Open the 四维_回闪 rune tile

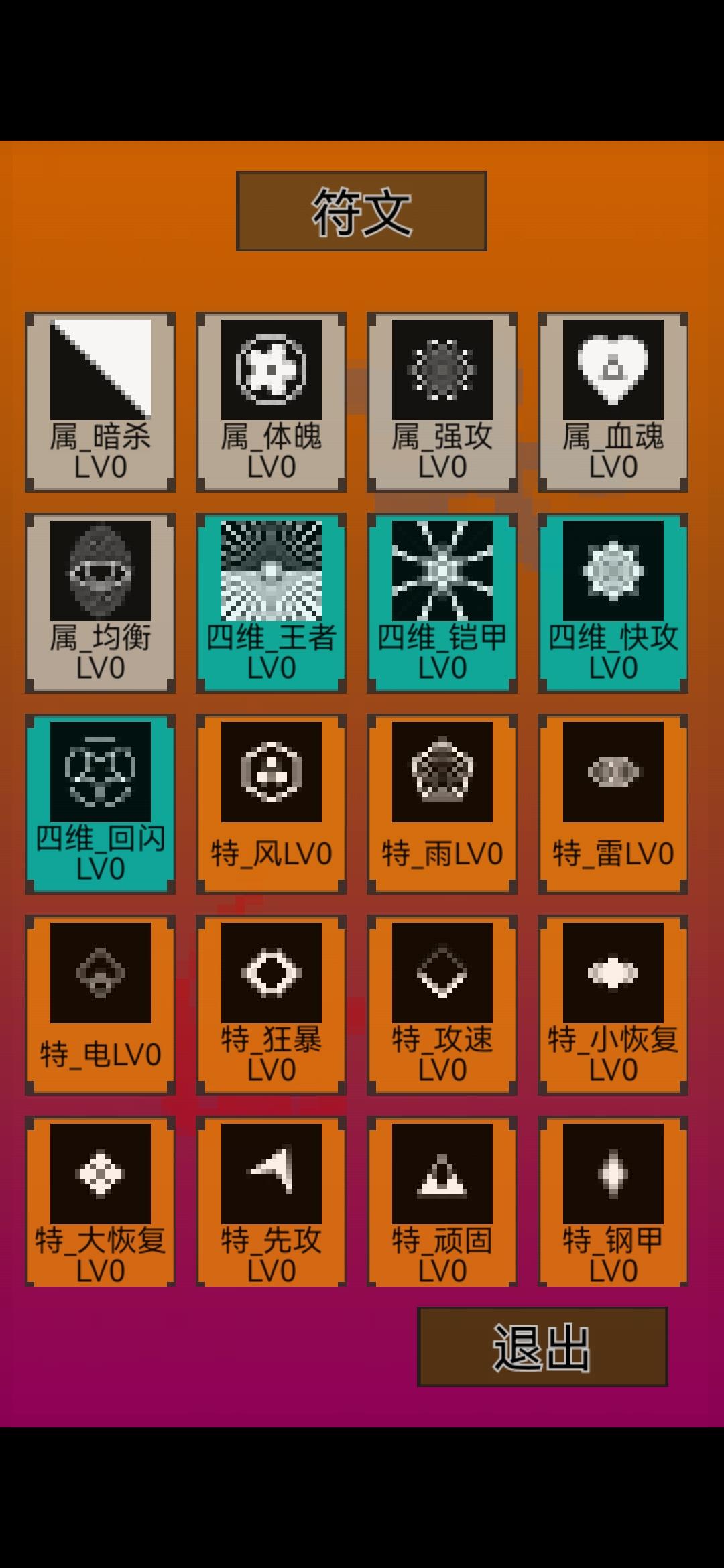coord(101,804)
